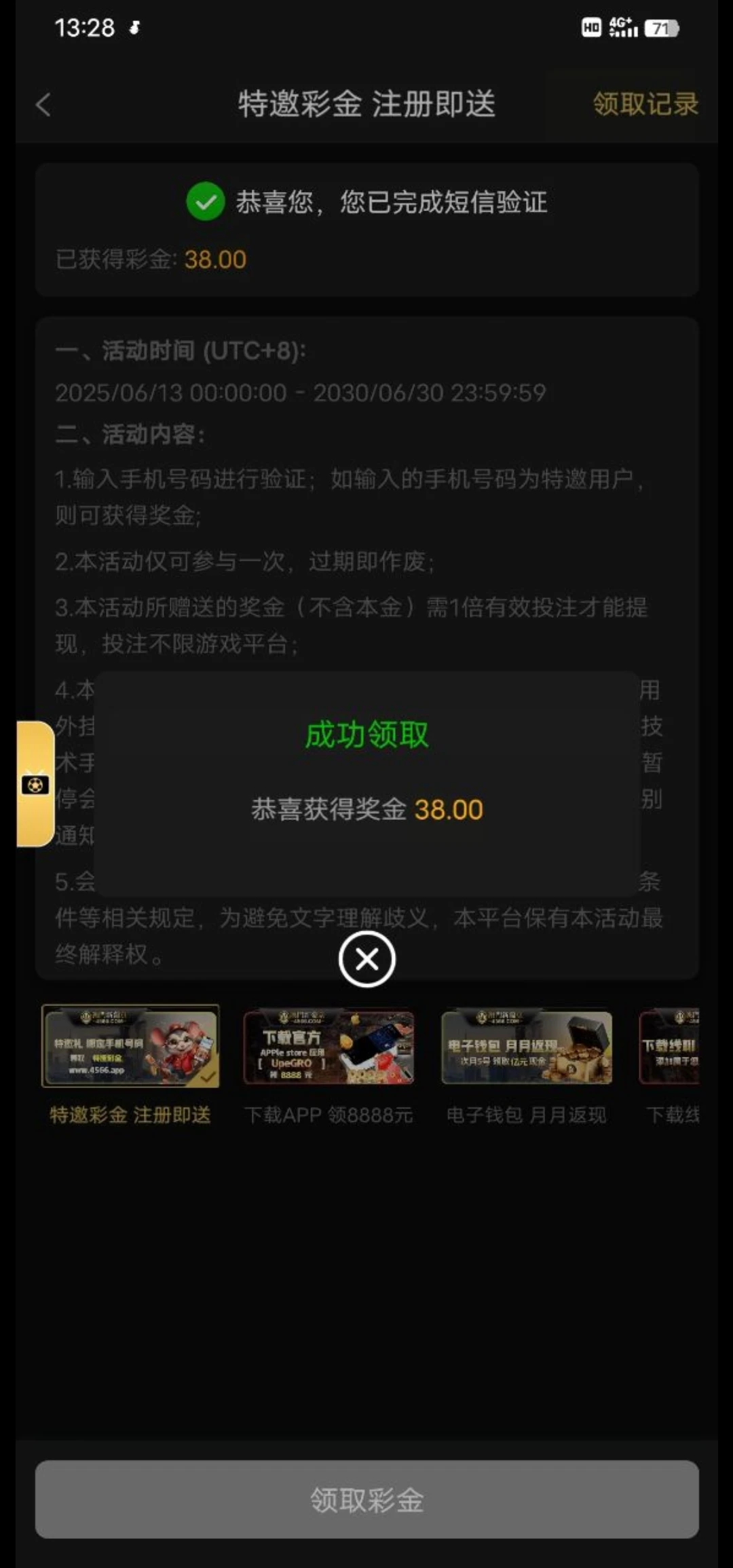Tap the back arrow to return
This screenshot has height=1568, width=733.
[43, 105]
